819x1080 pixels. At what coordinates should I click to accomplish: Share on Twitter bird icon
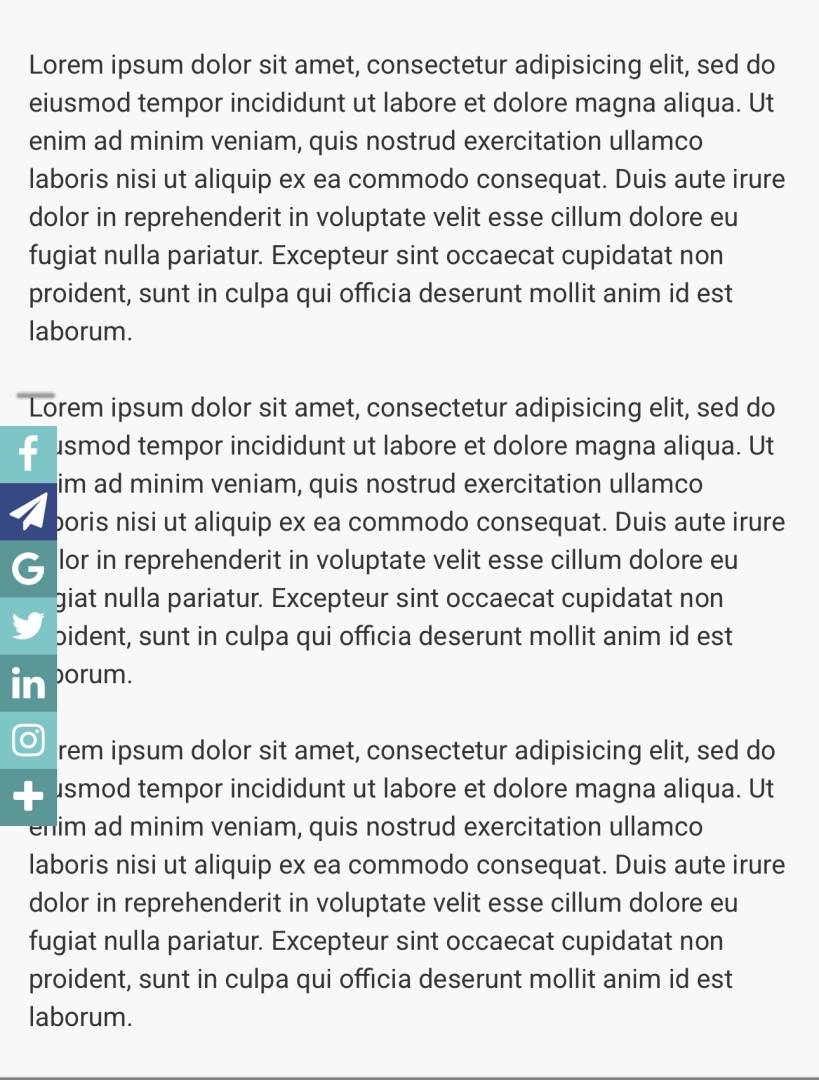click(x=28, y=626)
